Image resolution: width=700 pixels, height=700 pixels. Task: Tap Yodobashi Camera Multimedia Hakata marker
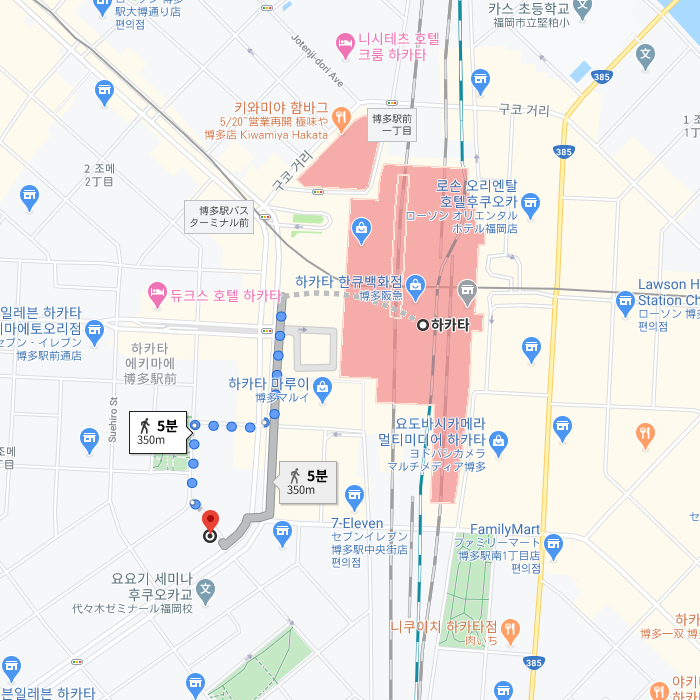[499, 441]
